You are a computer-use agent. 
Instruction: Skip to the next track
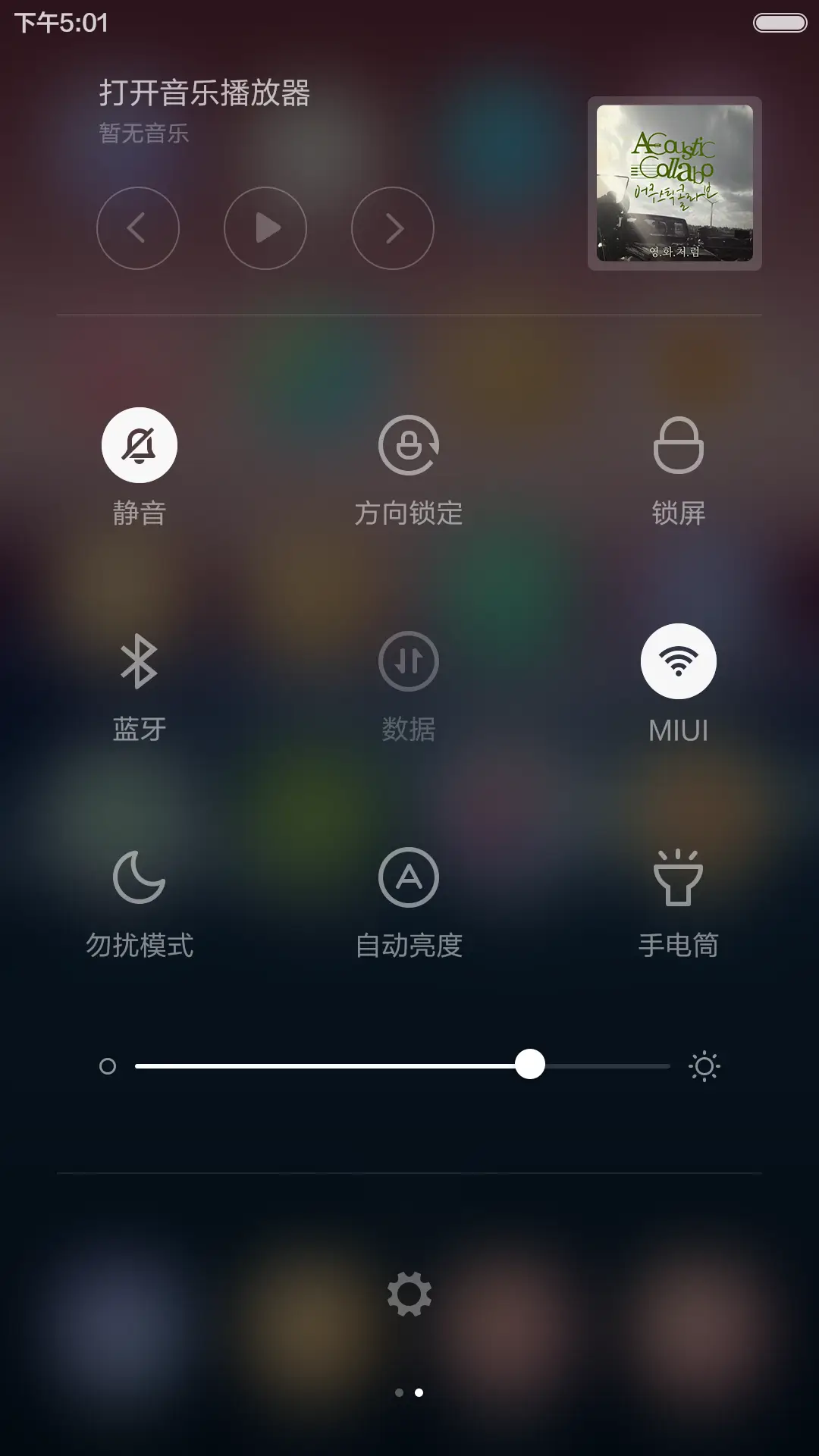click(391, 227)
